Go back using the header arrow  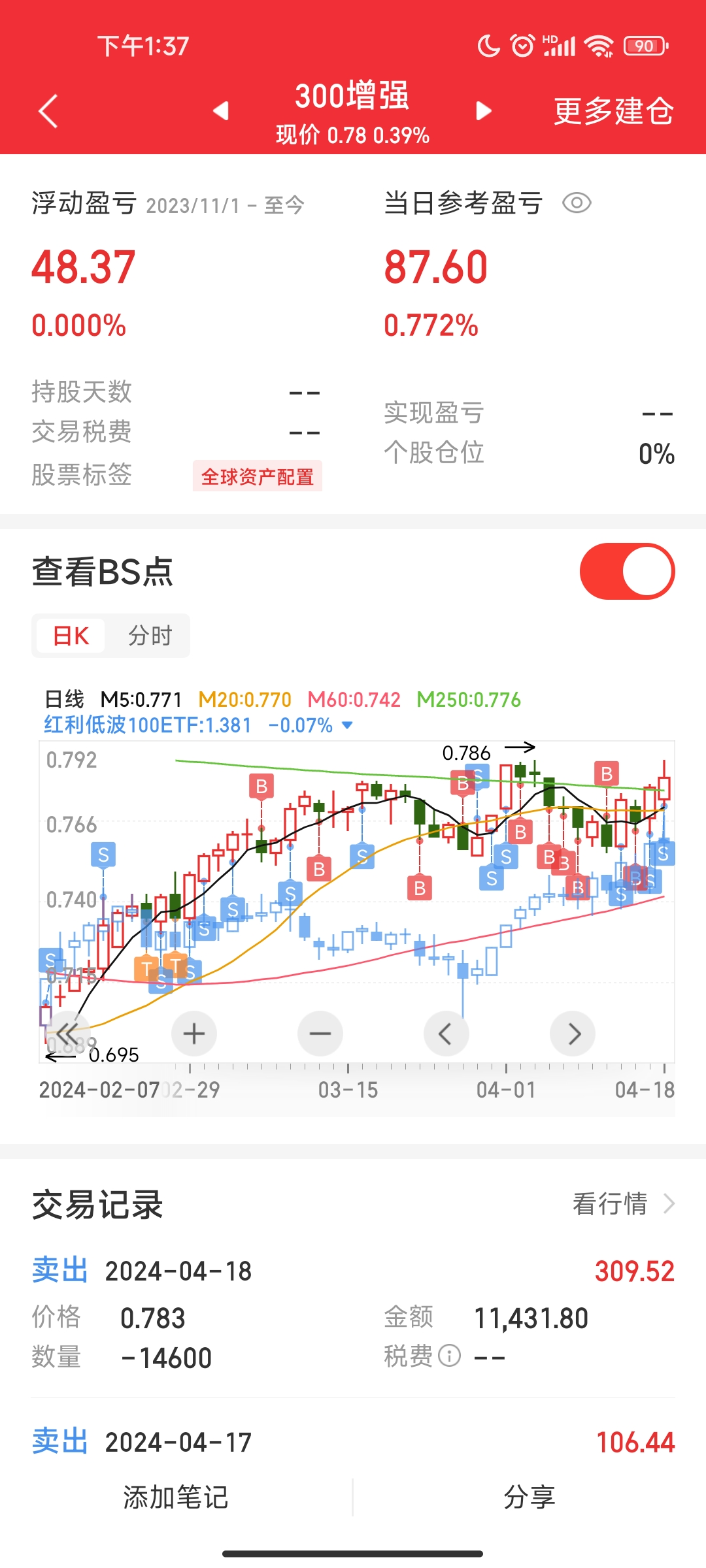[x=49, y=110]
